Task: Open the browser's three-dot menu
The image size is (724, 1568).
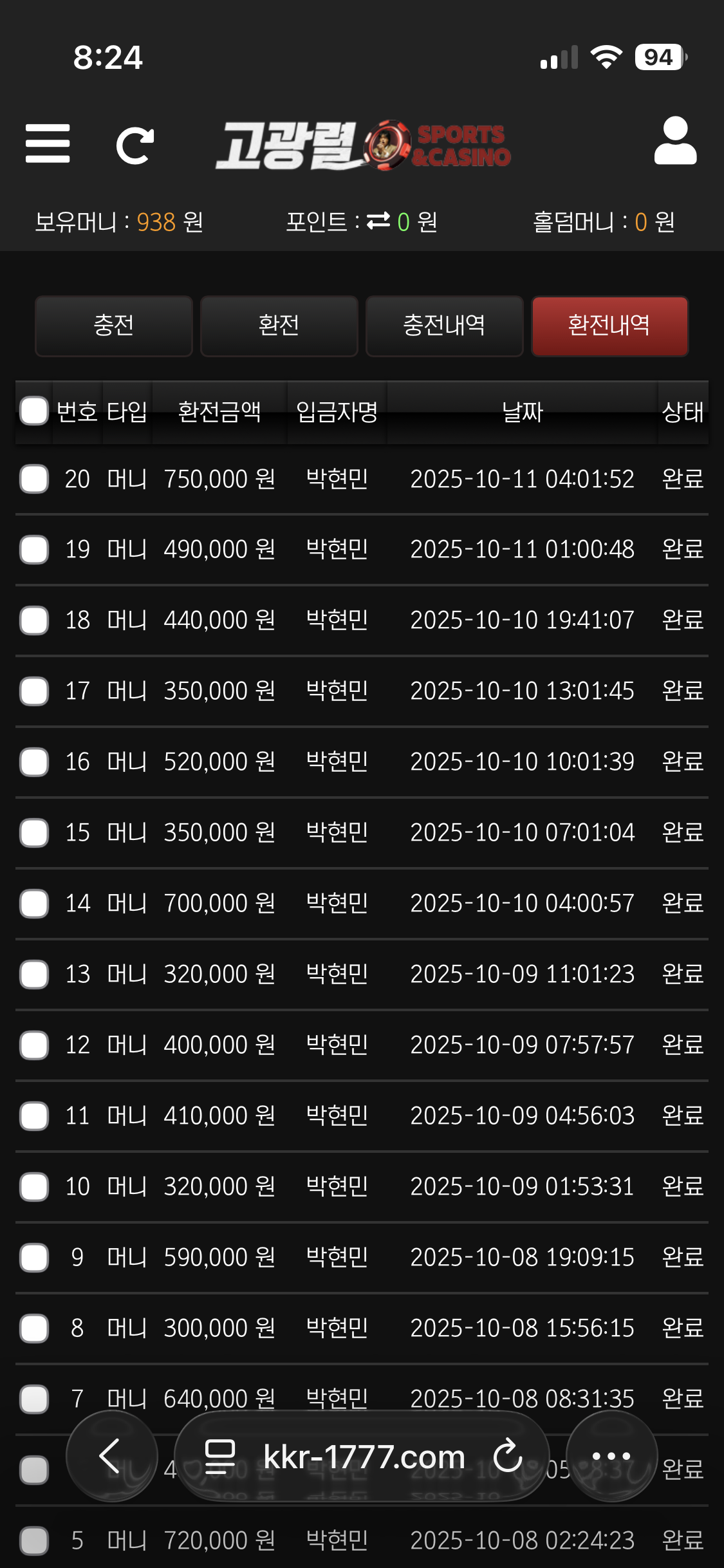Action: point(611,1456)
